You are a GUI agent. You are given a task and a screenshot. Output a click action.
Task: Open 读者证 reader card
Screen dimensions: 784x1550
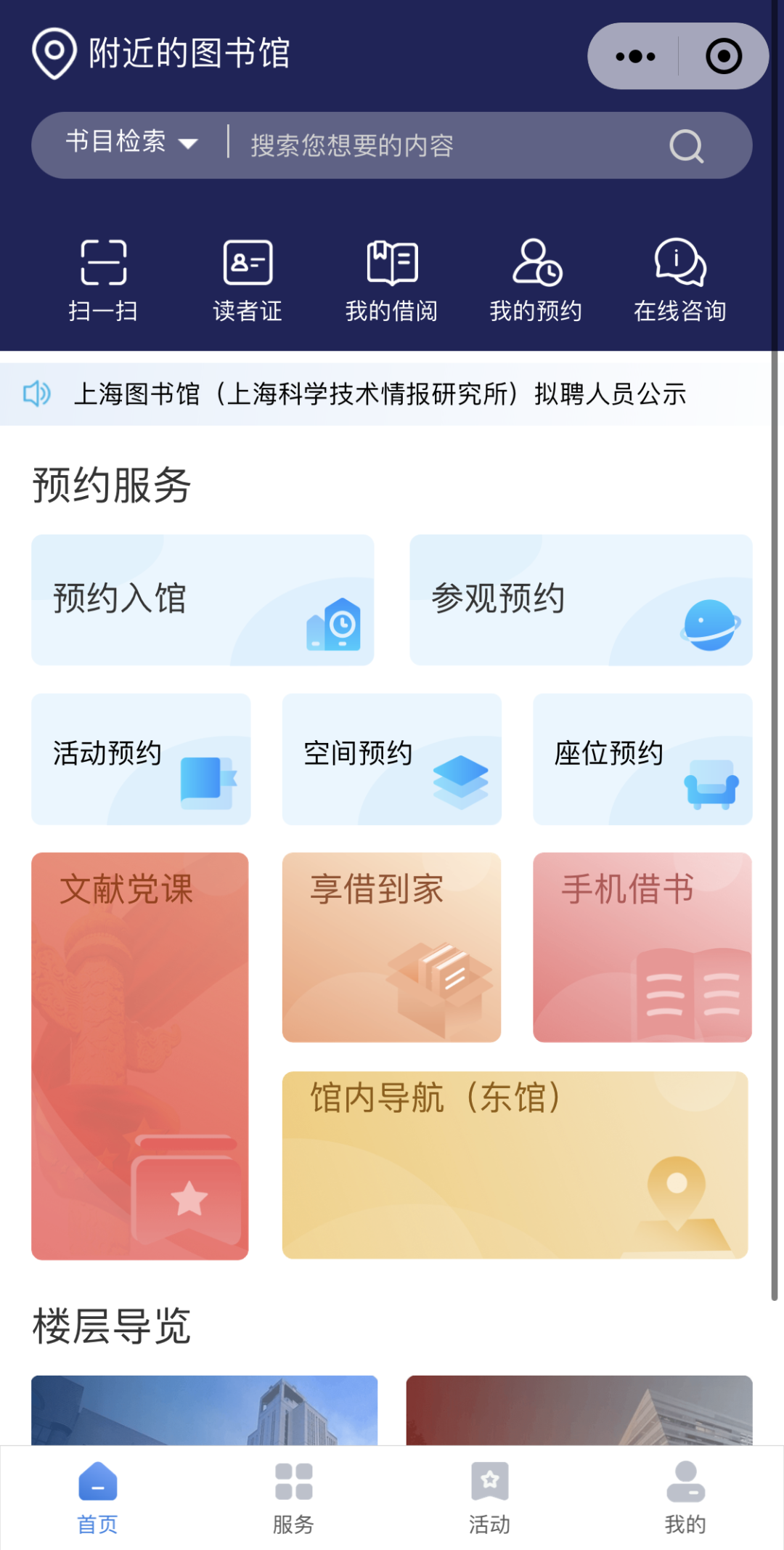coord(248,280)
